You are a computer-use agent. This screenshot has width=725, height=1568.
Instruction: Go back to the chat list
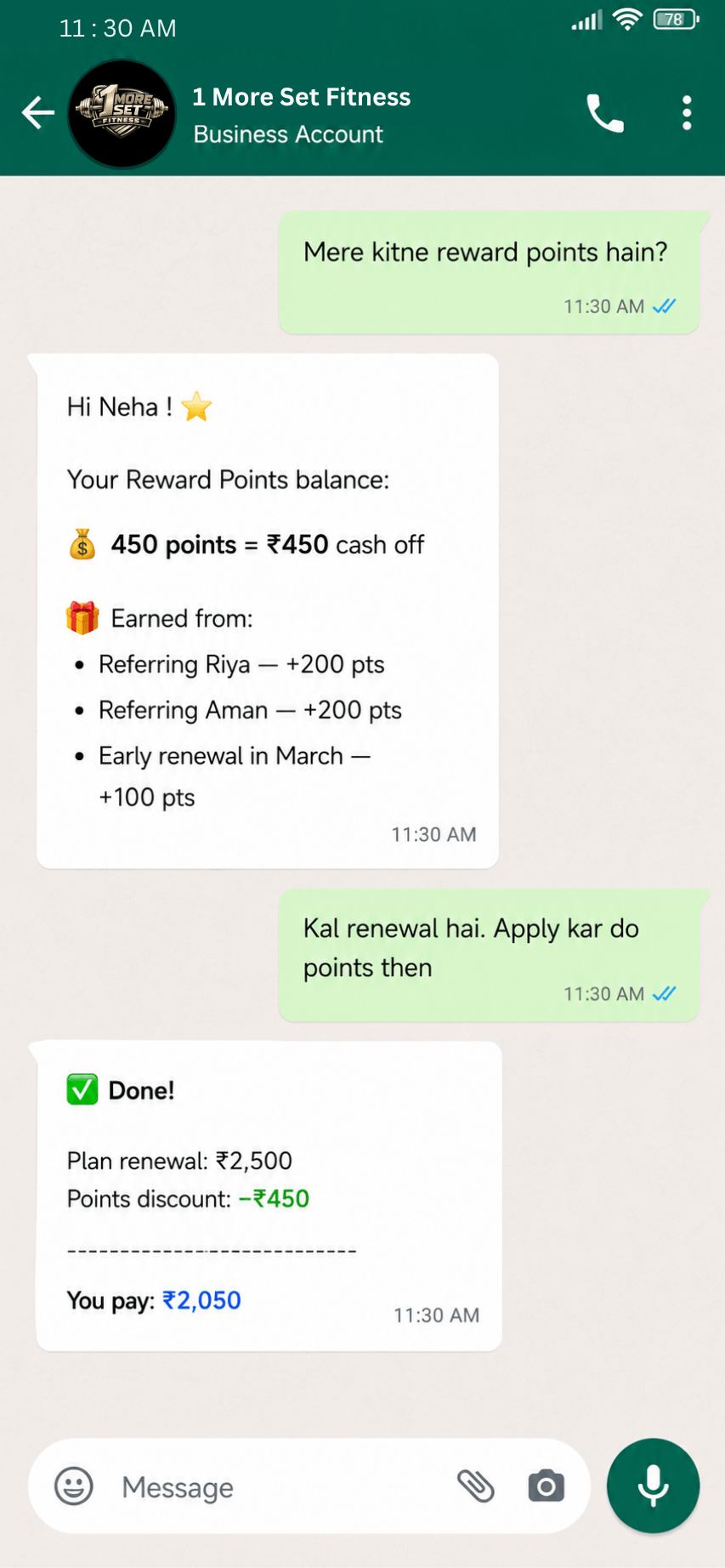(38, 112)
